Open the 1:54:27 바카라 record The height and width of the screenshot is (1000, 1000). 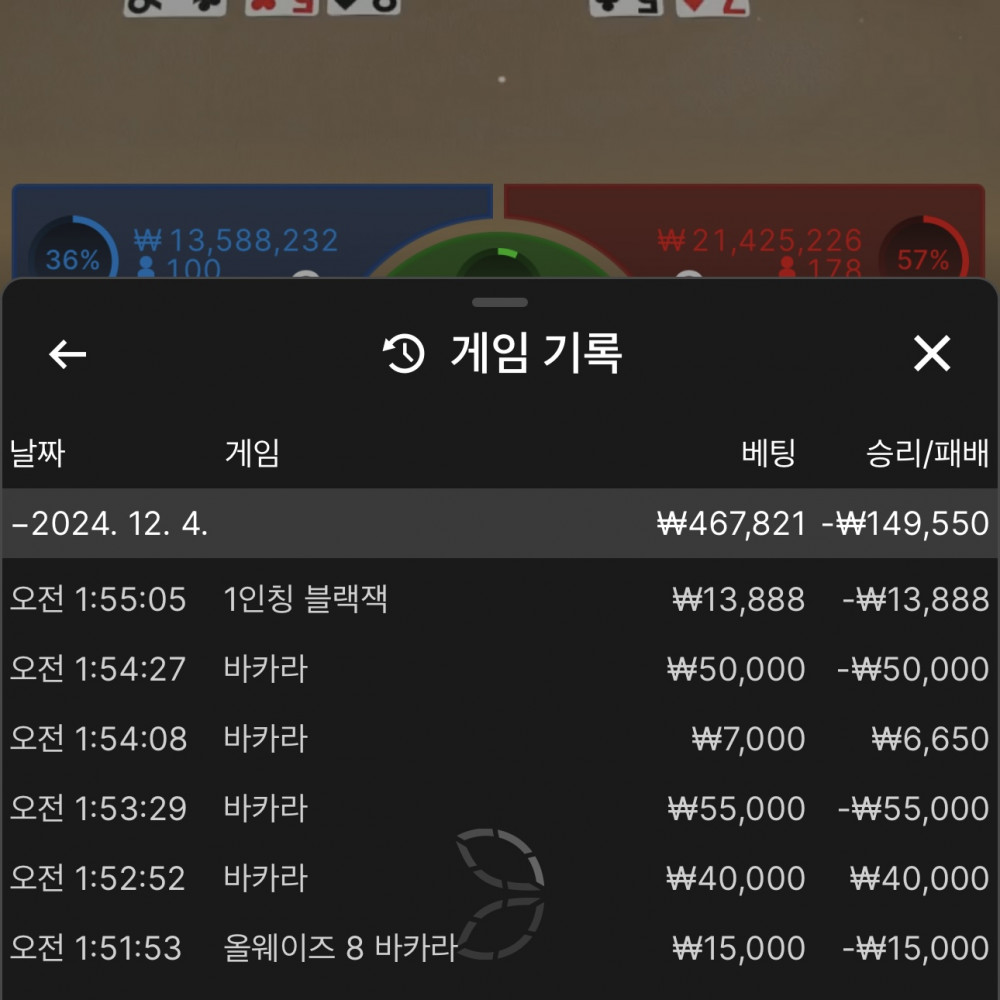click(x=498, y=669)
